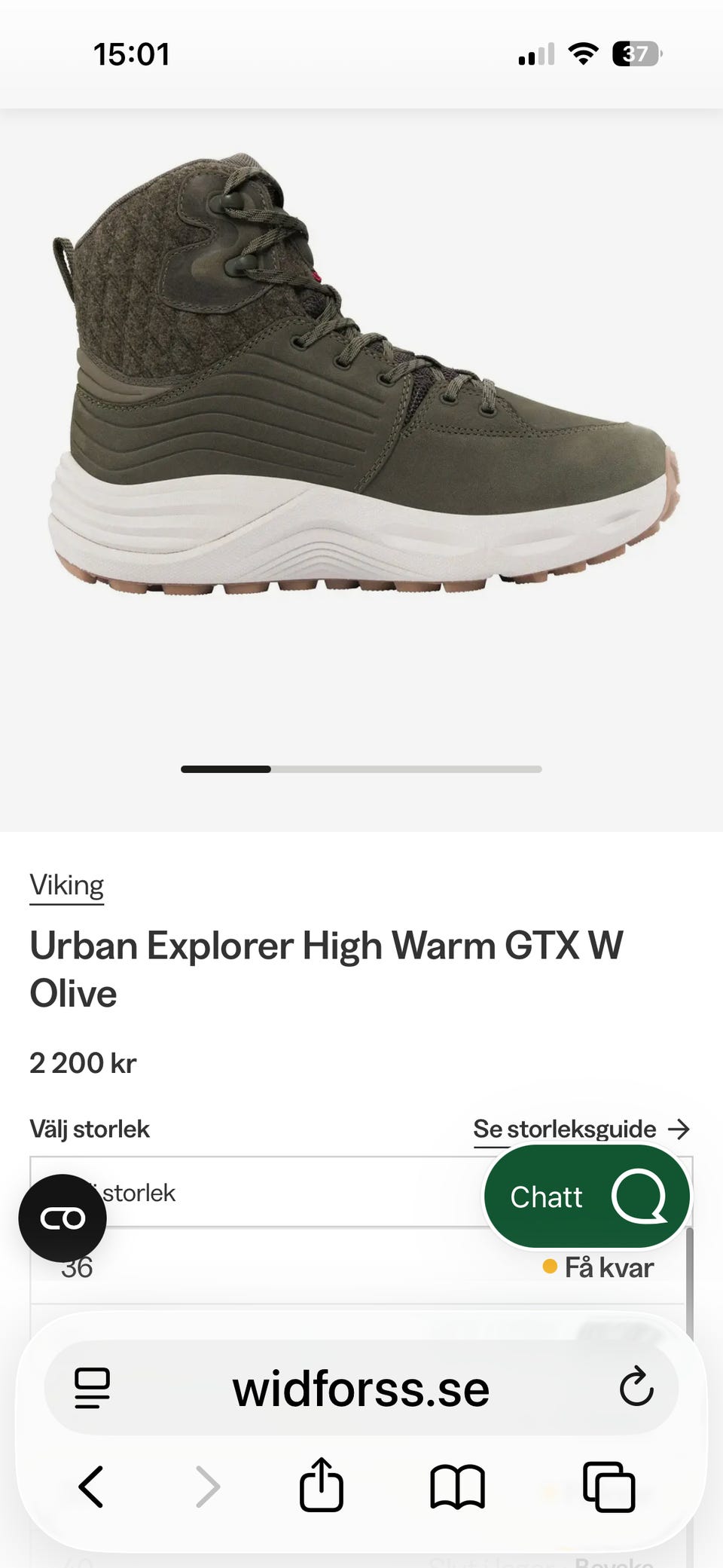Image resolution: width=723 pixels, height=1568 pixels.
Task: Tap the widforss.se address bar
Action: (x=361, y=1387)
